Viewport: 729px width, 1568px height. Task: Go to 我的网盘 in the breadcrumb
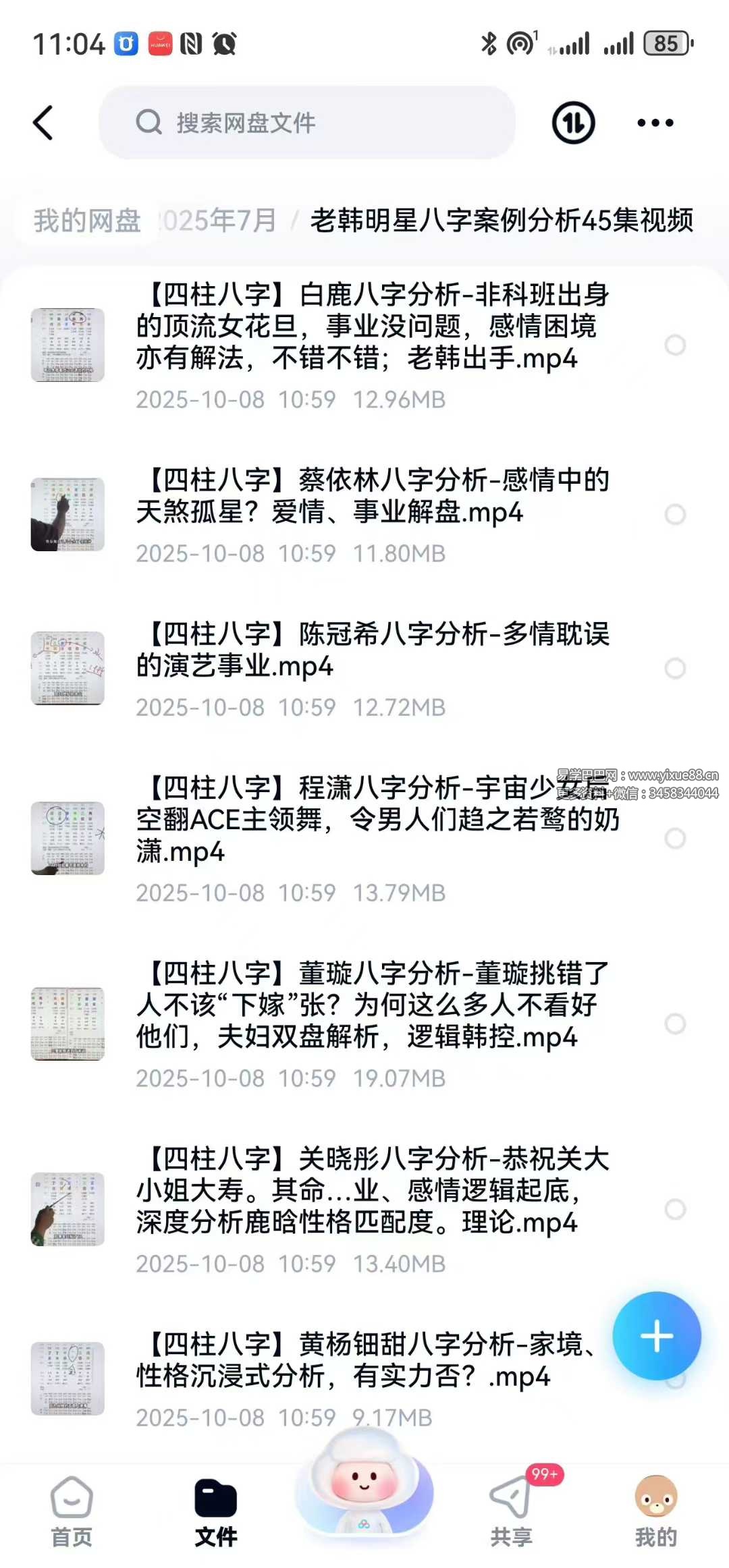click(x=87, y=221)
